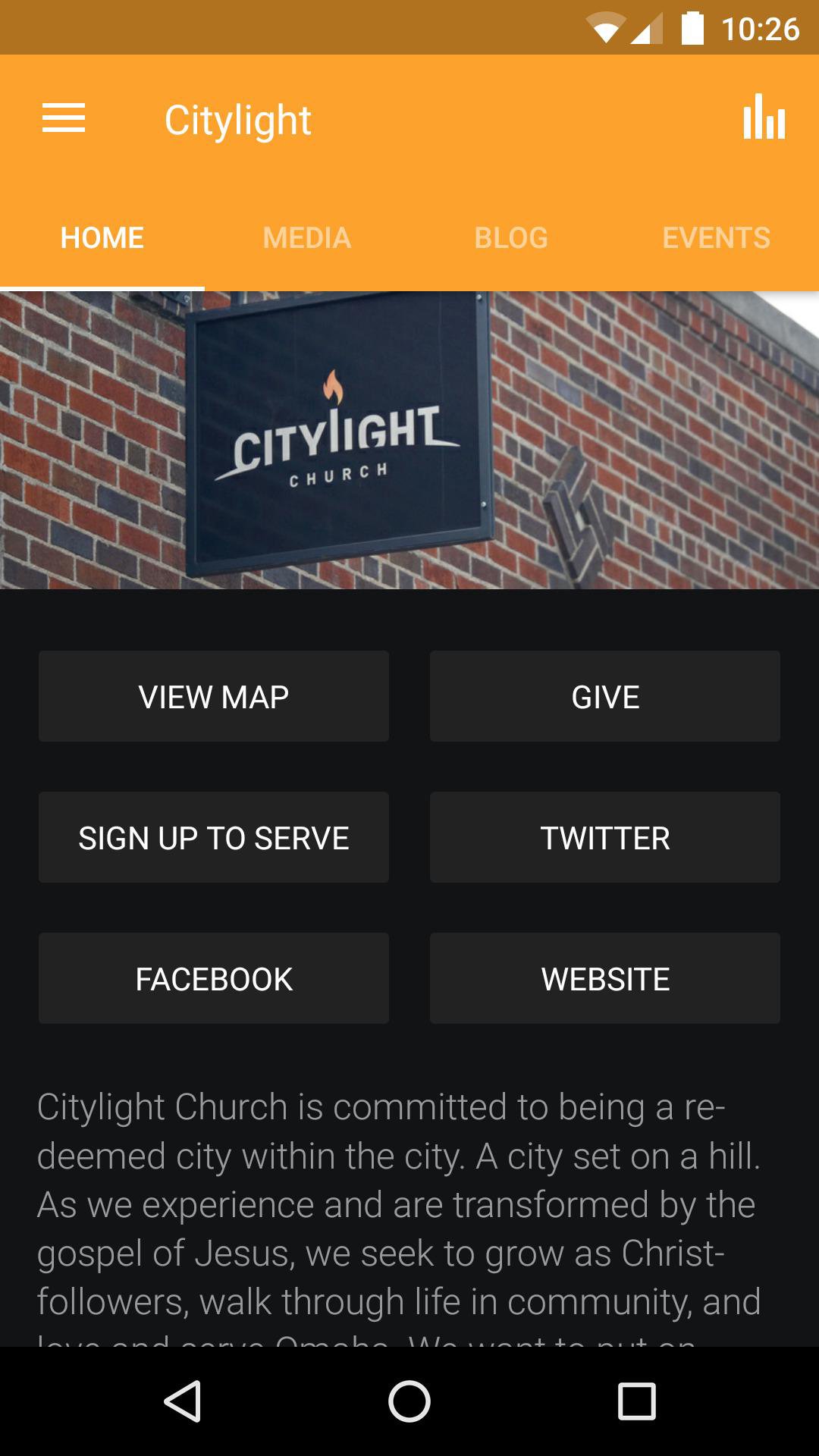Tap the system home button

[x=409, y=1401]
